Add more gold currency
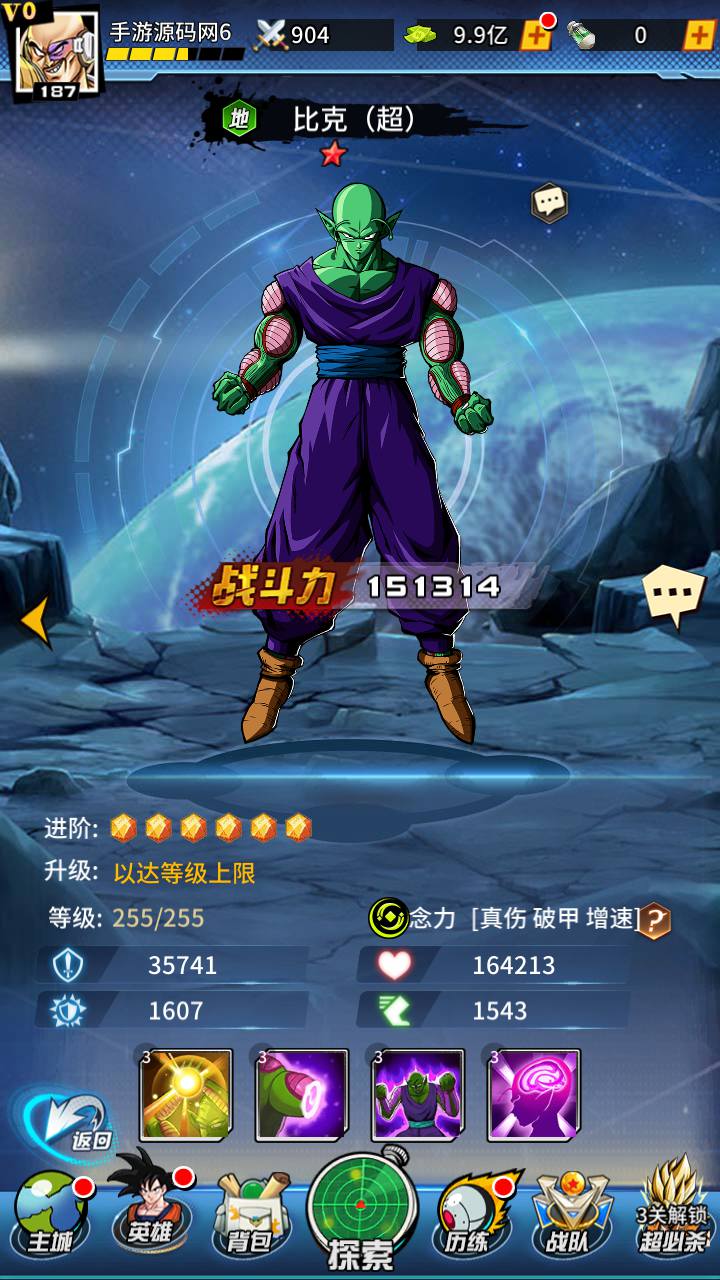Screen dimensions: 720x1280 (537, 36)
